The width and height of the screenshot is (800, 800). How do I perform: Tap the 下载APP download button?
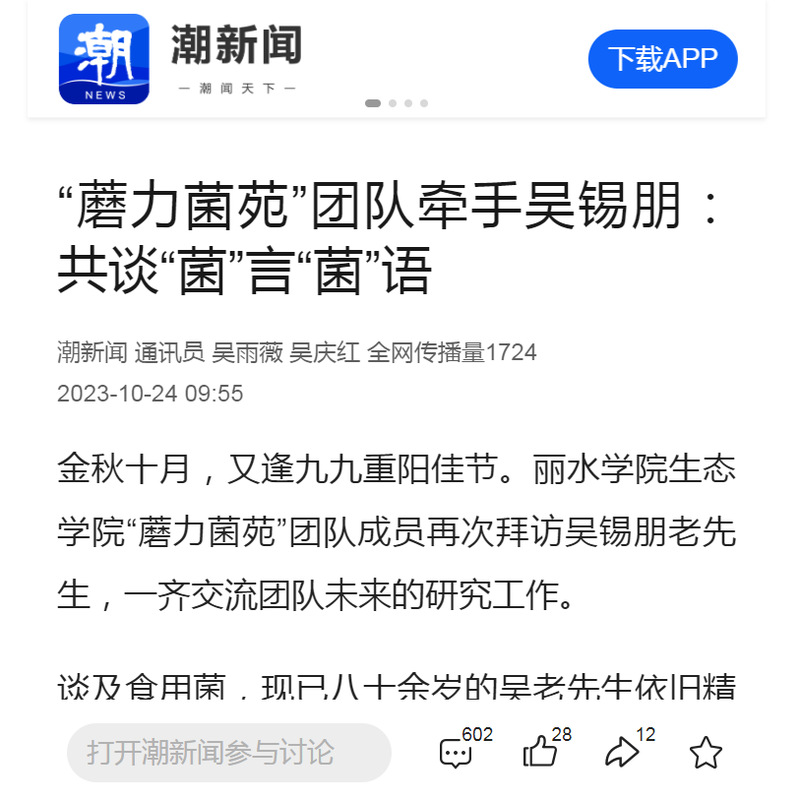point(662,59)
